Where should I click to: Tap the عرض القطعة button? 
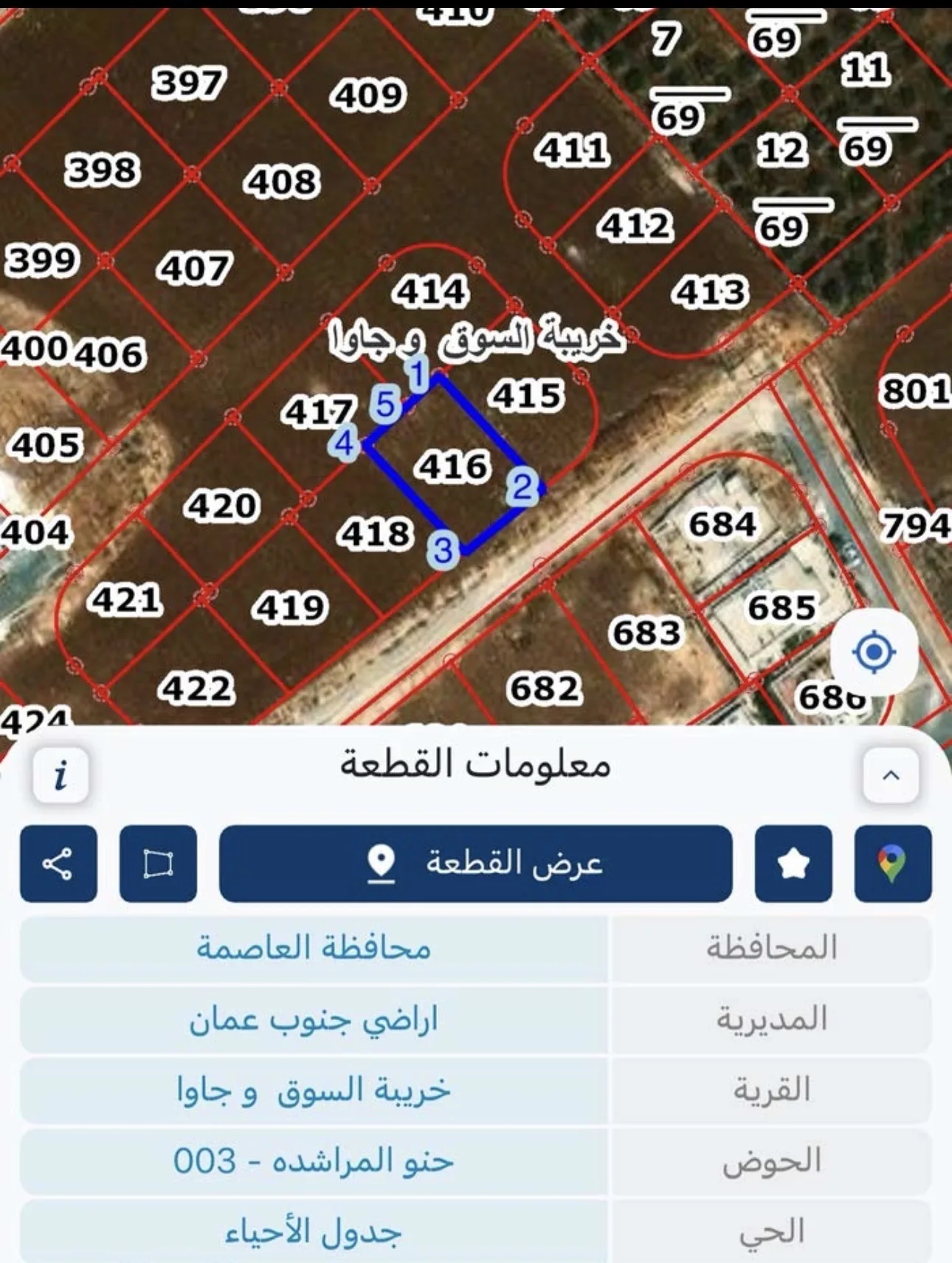475,864
